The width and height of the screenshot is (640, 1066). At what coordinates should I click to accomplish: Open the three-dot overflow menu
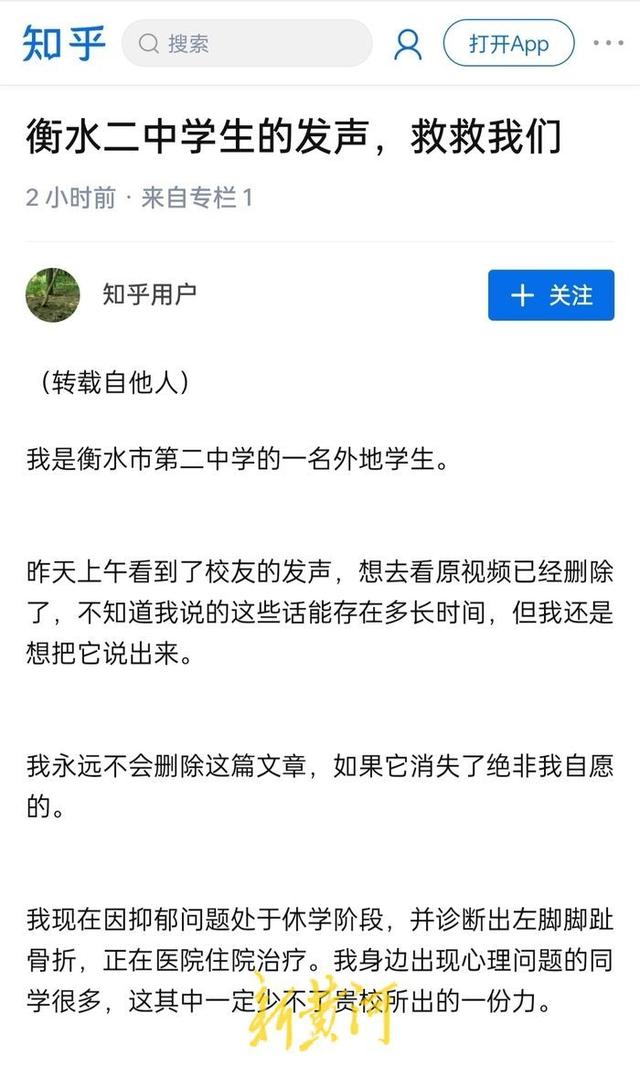pyautogui.click(x=608, y=43)
